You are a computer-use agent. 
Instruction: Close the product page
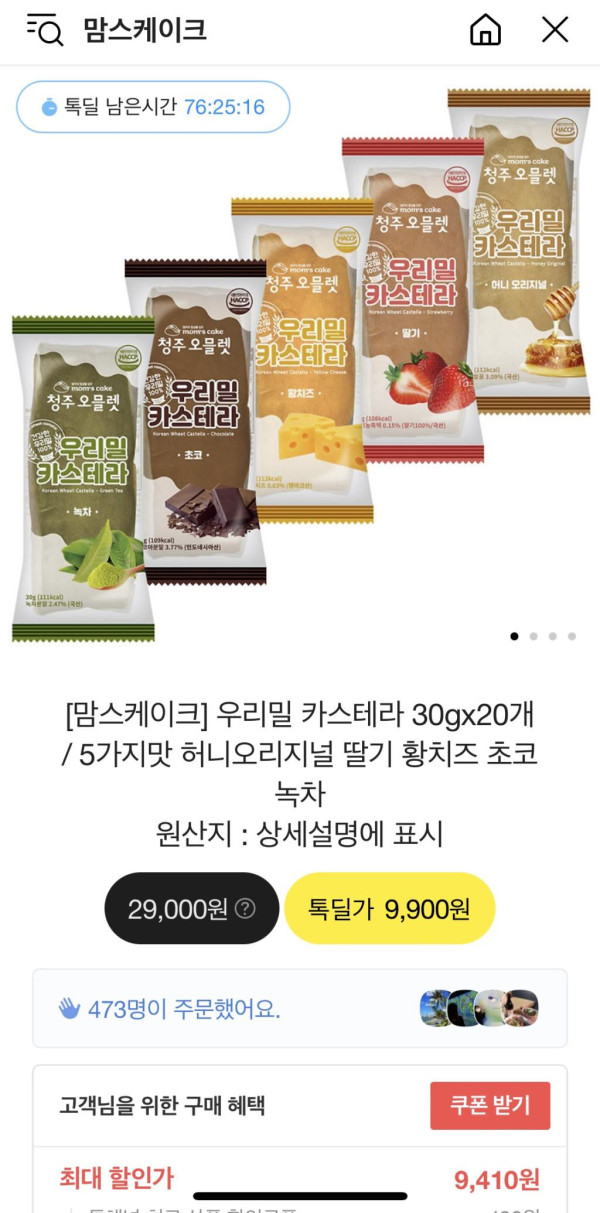coord(555,30)
